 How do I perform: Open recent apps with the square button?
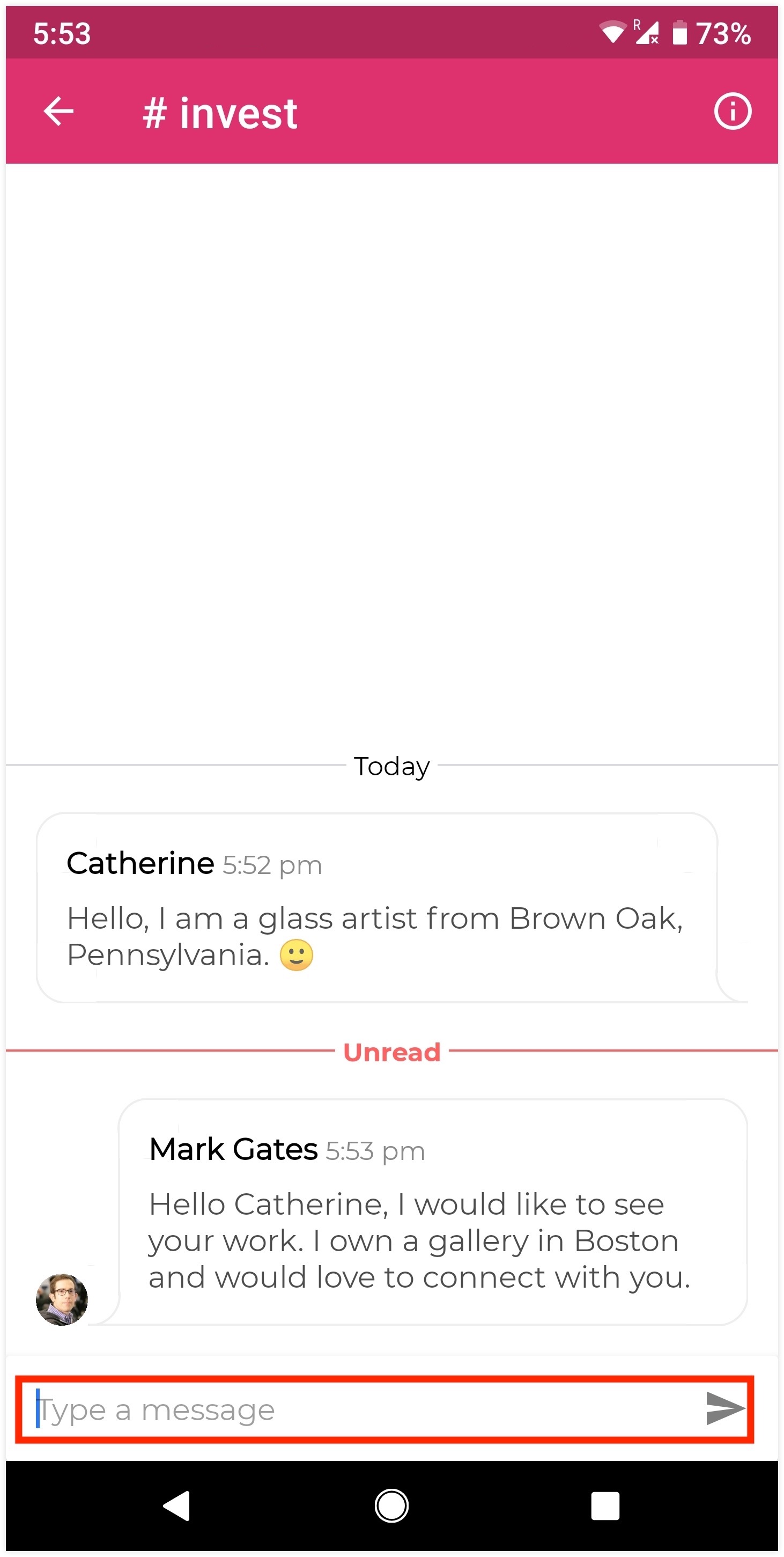(604, 1505)
